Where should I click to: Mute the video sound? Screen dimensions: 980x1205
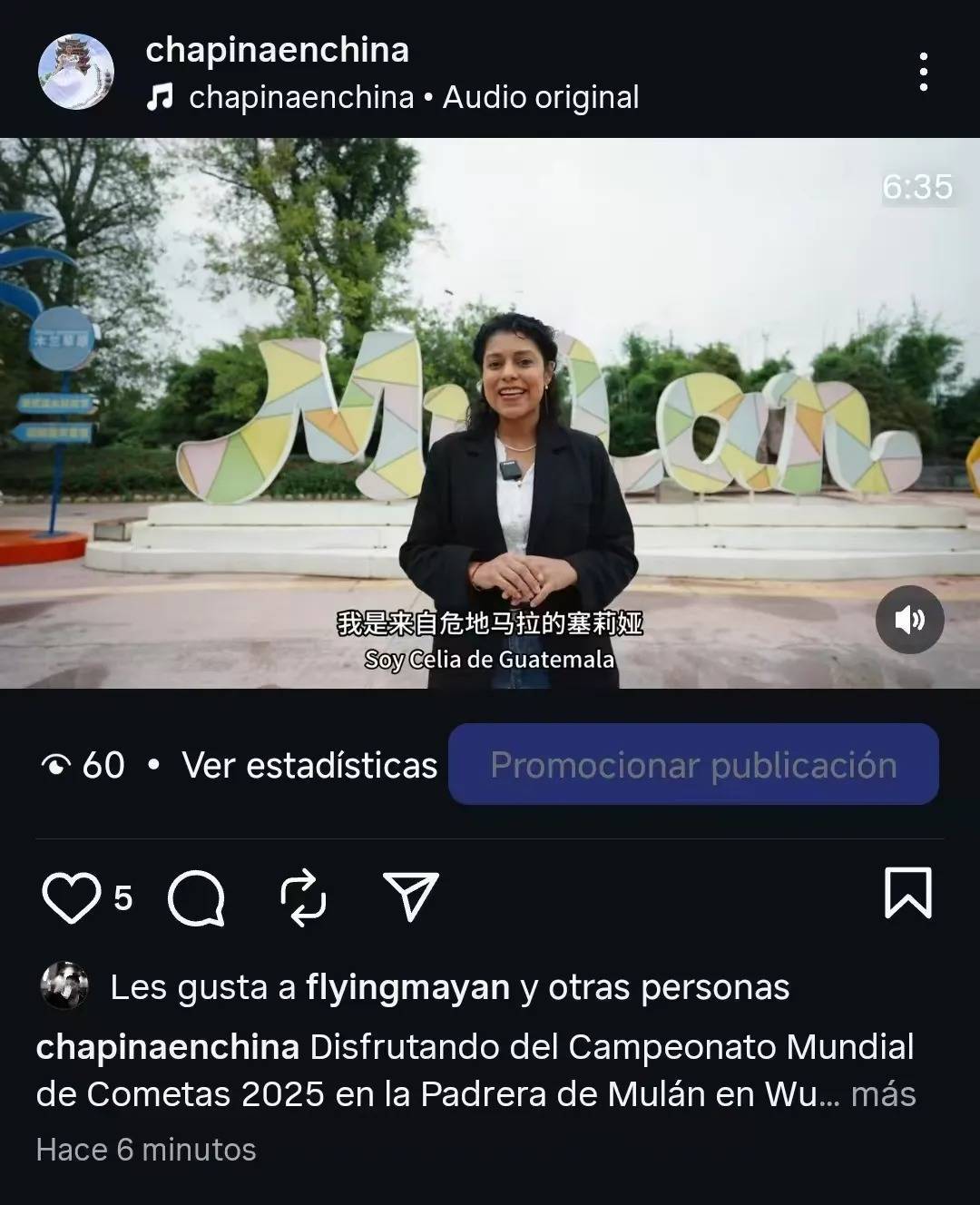pos(909,620)
